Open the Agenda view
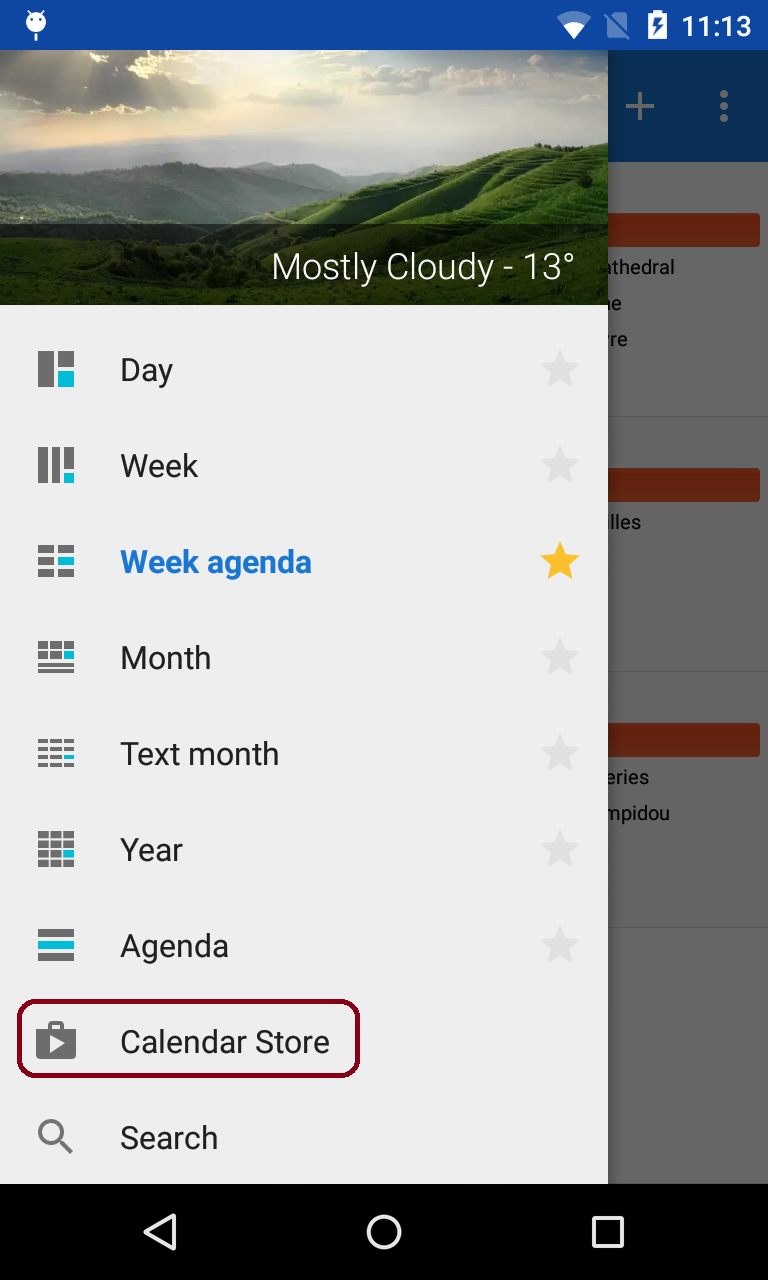This screenshot has width=768, height=1280. pyautogui.click(x=174, y=946)
